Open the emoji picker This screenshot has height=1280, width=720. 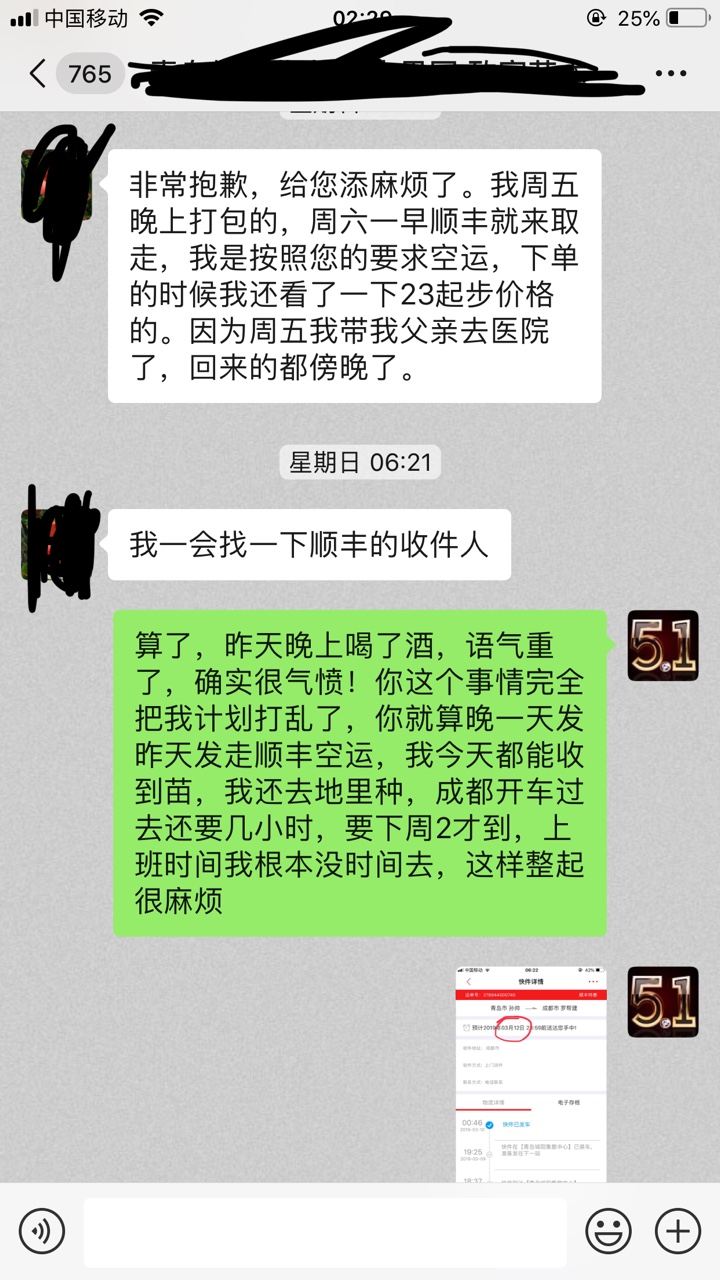coord(608,1231)
